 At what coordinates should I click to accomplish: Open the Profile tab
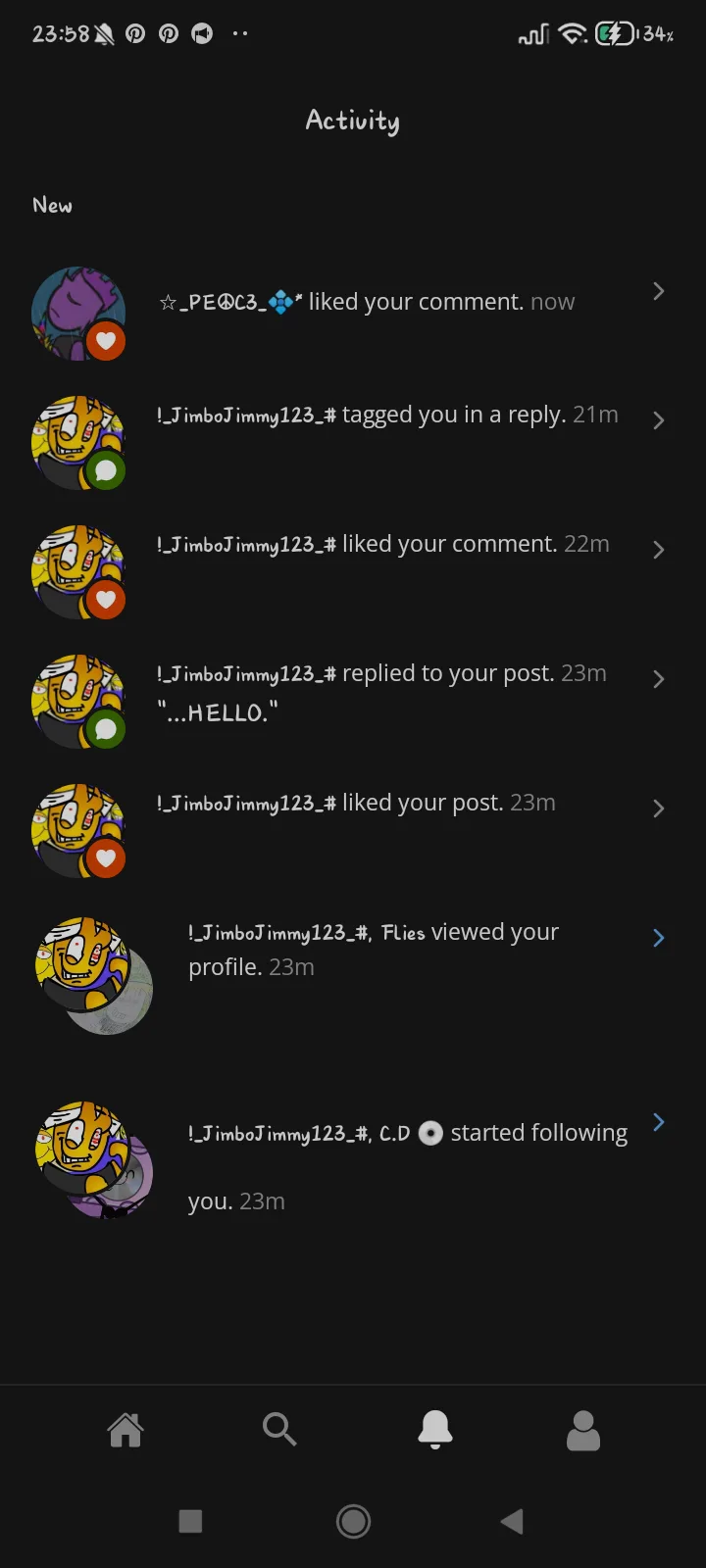583,1431
